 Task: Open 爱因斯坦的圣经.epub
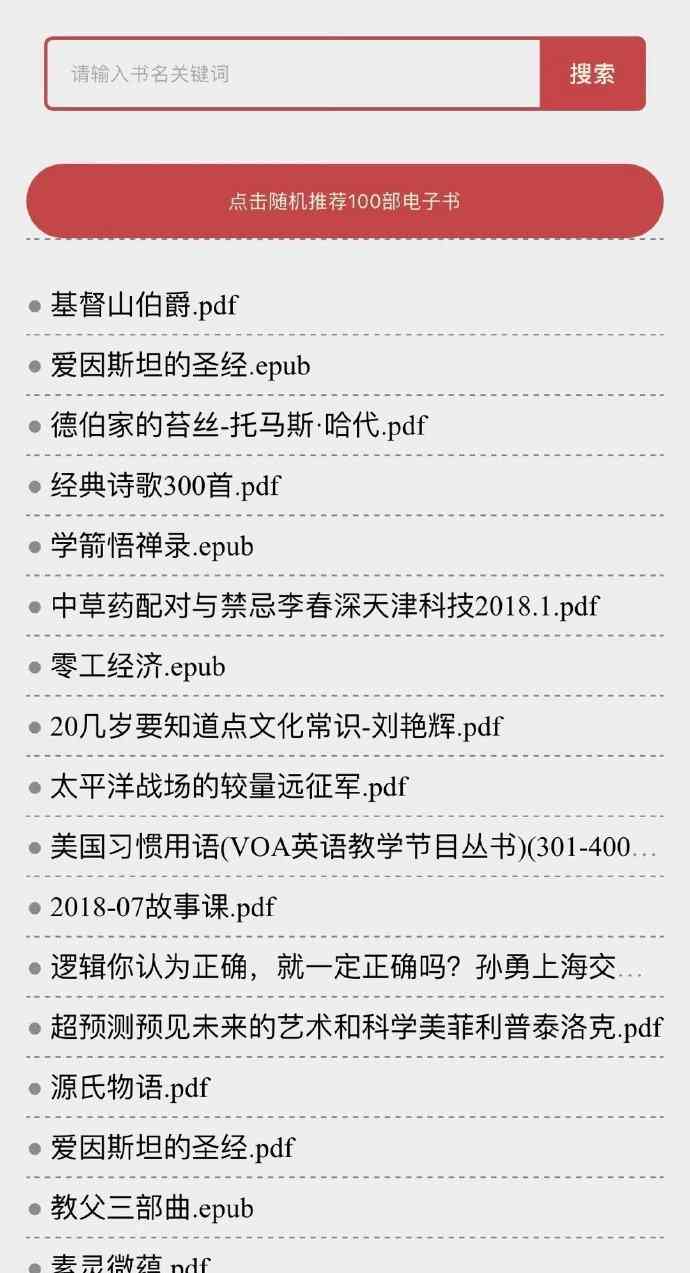(x=180, y=365)
